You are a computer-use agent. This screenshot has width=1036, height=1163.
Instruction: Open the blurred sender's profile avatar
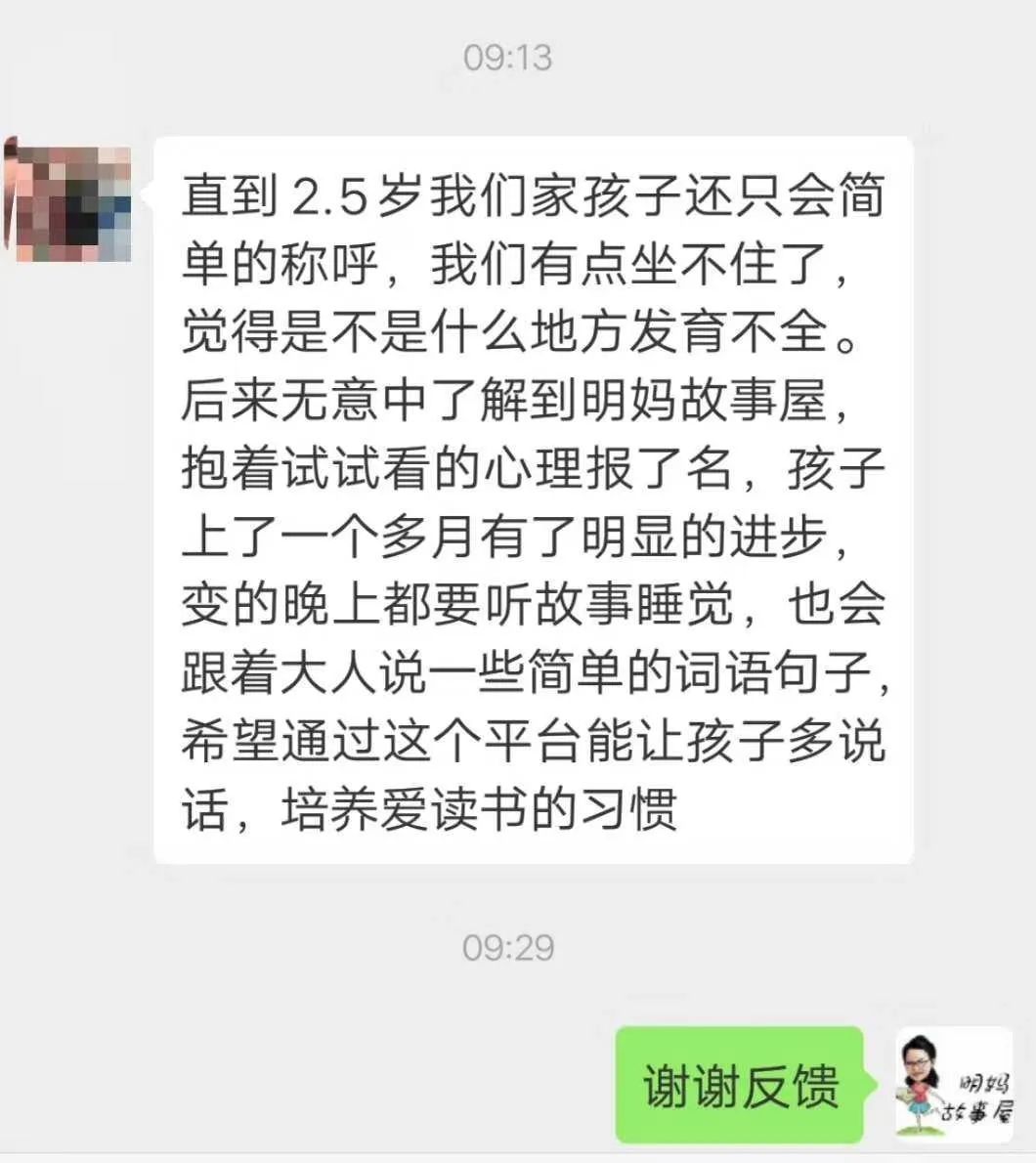pyautogui.click(x=66, y=202)
